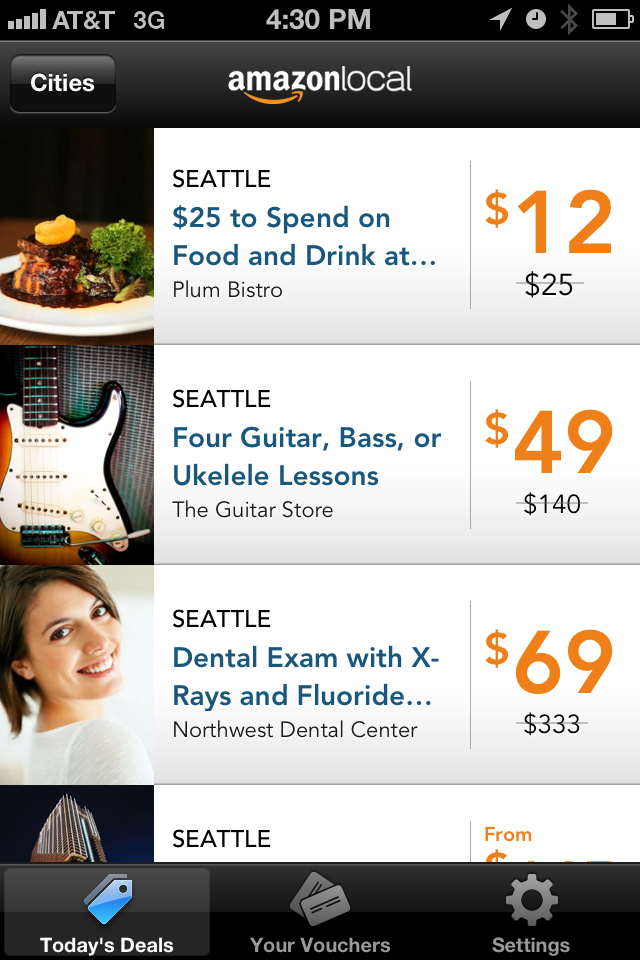Switch to the Today's Deals tab
Screen dimensions: 640x960
click(x=107, y=913)
